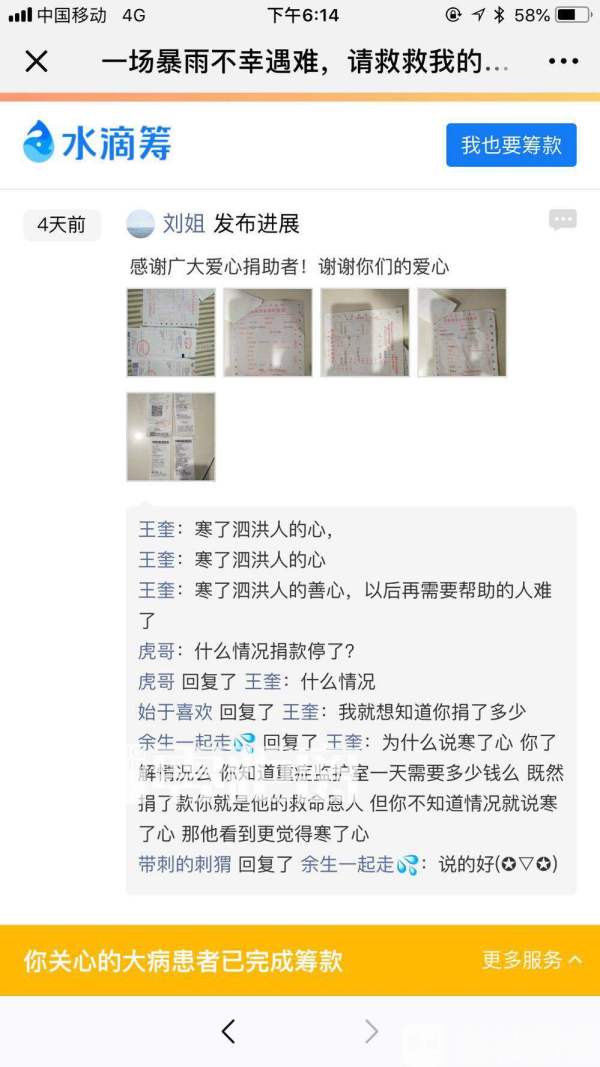
Task: Expand 更多服务 in the yellow banner
Action: point(532,960)
